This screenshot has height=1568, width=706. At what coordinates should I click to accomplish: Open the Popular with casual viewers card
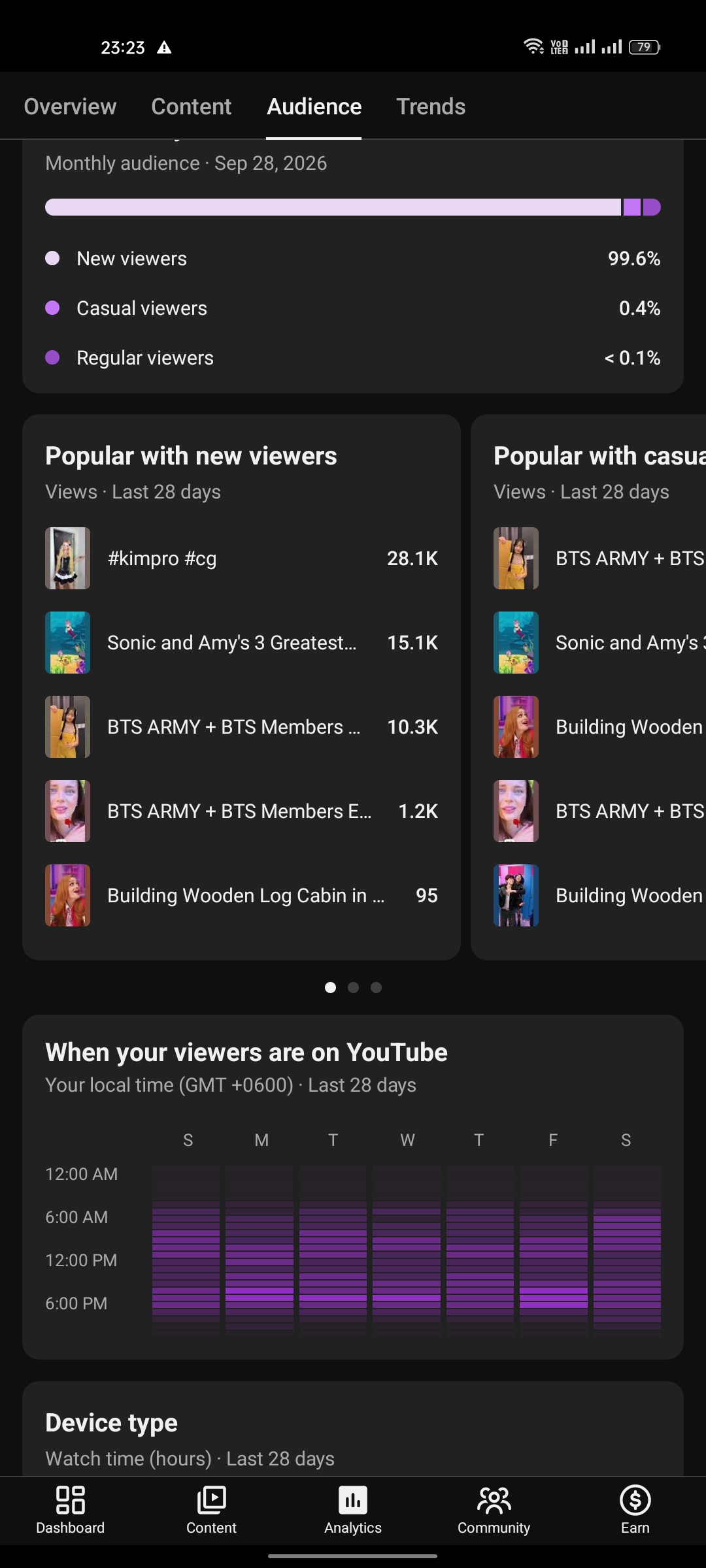pos(588,687)
